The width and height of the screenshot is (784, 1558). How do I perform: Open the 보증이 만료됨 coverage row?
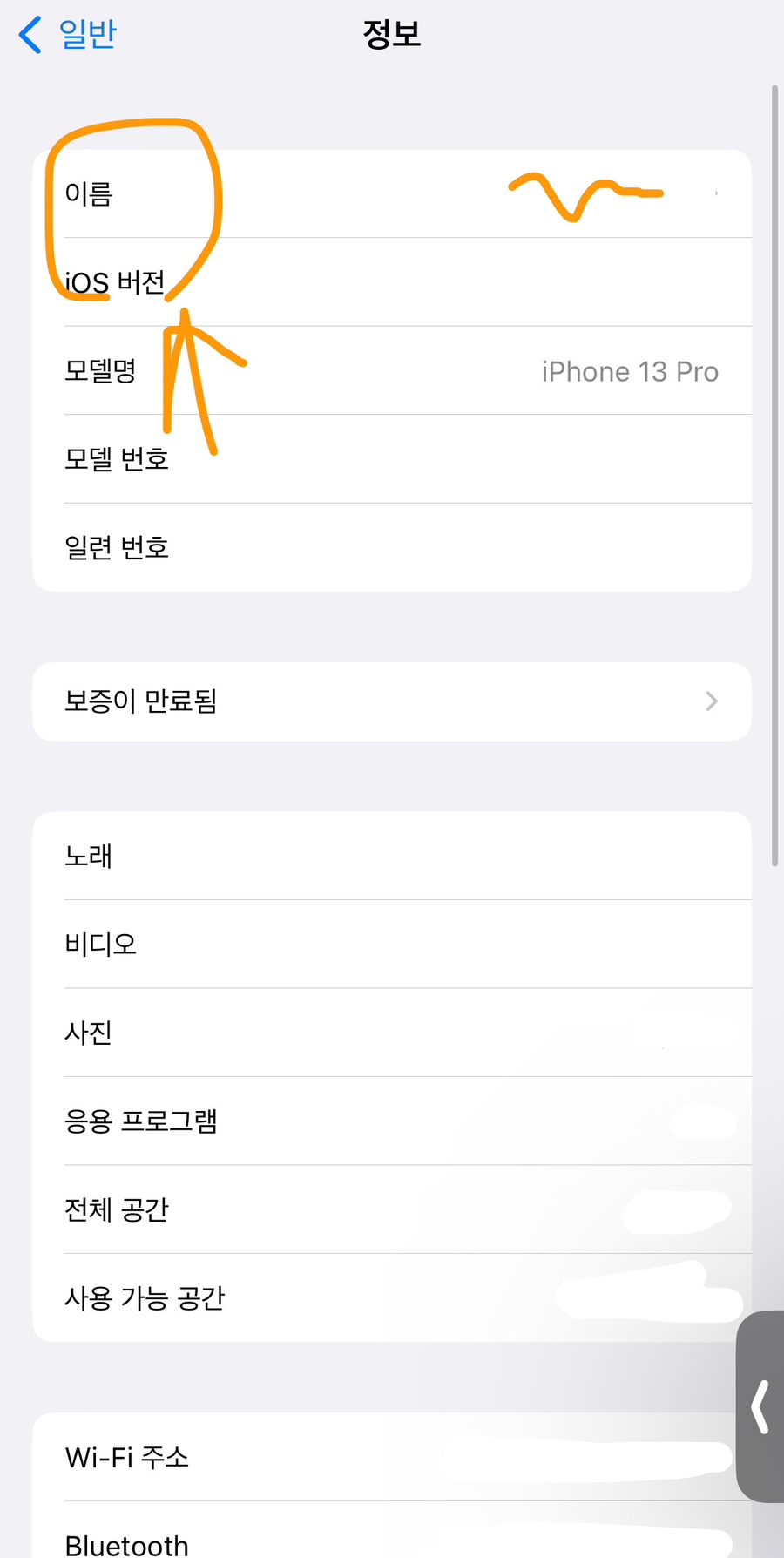392,701
